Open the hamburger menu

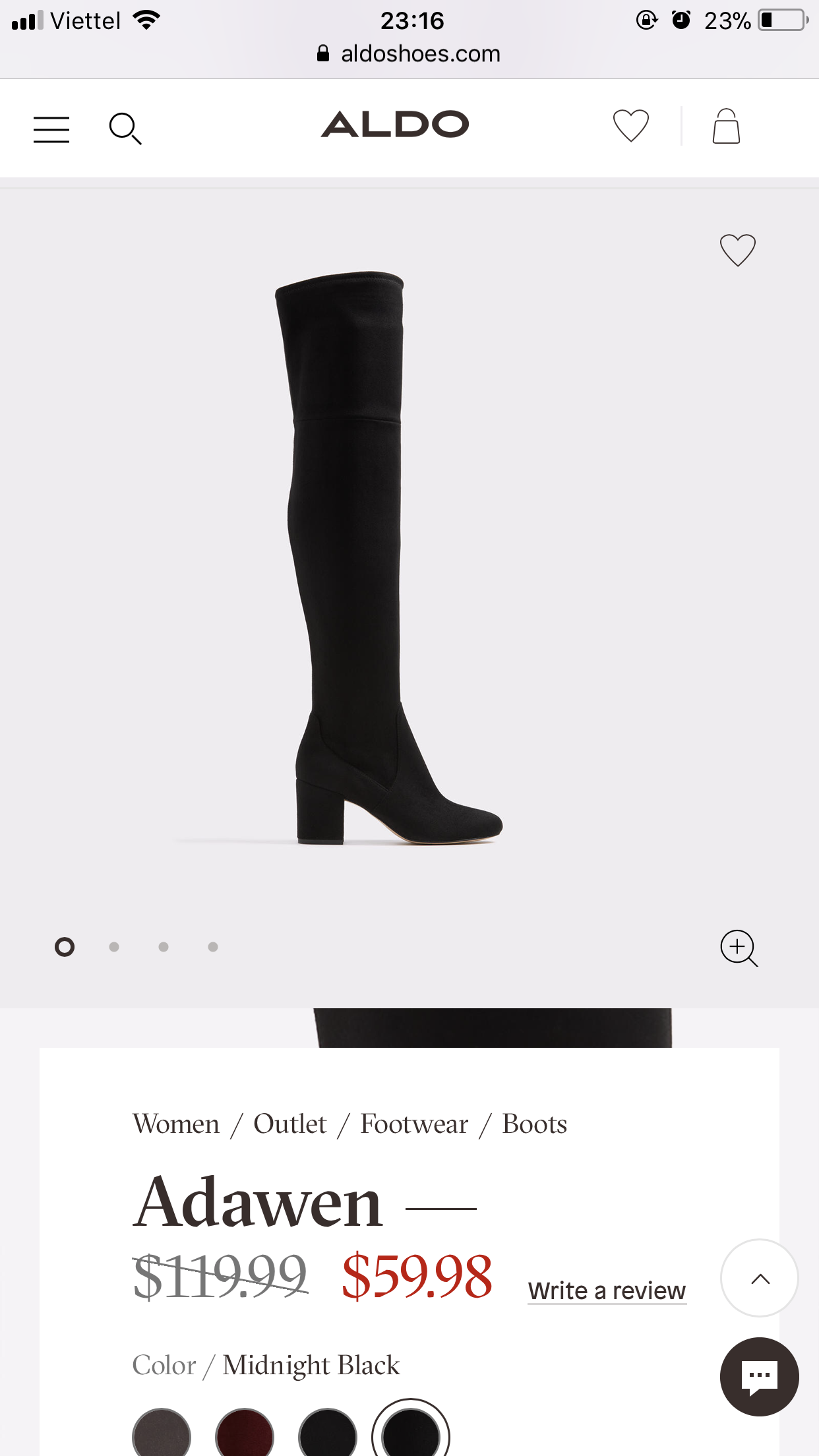[x=51, y=129]
